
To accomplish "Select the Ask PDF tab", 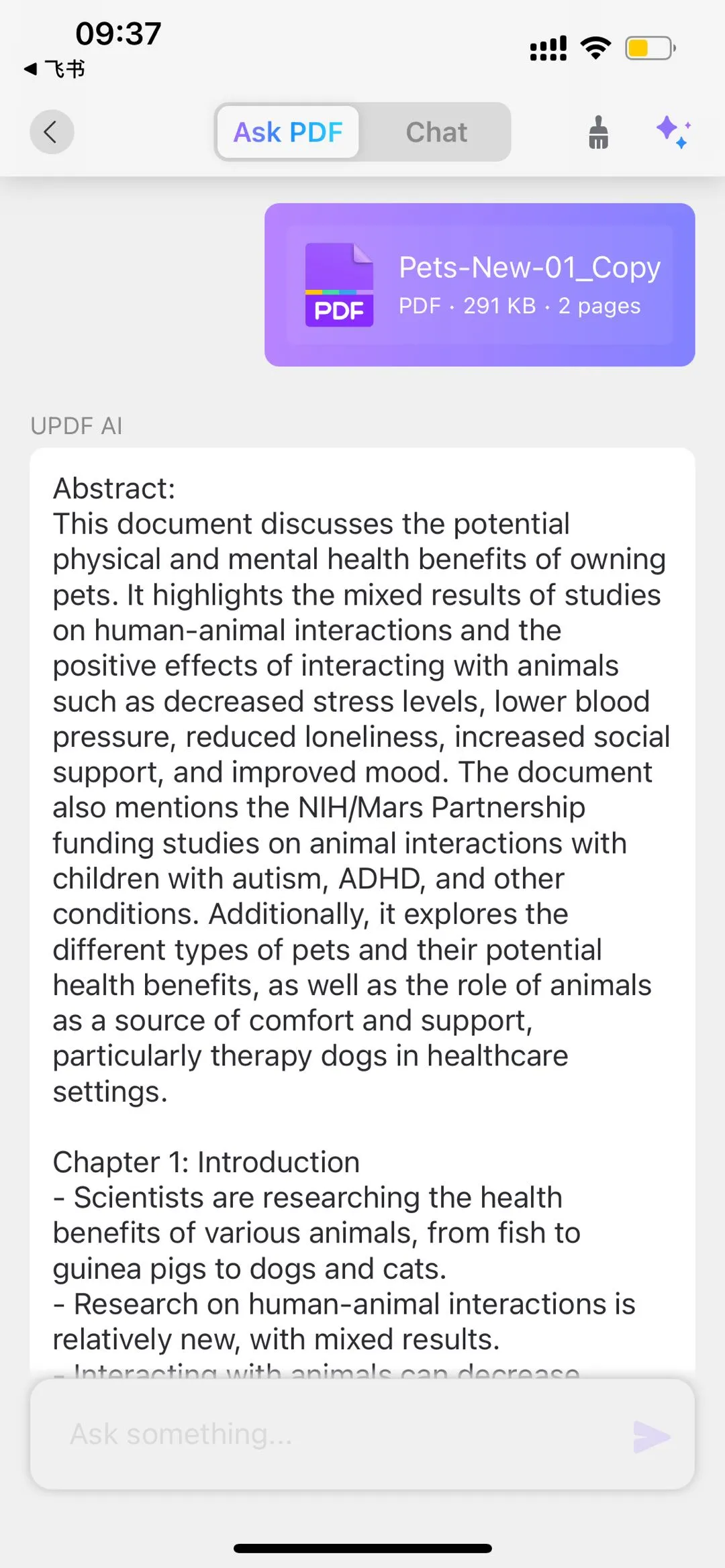I will [288, 132].
